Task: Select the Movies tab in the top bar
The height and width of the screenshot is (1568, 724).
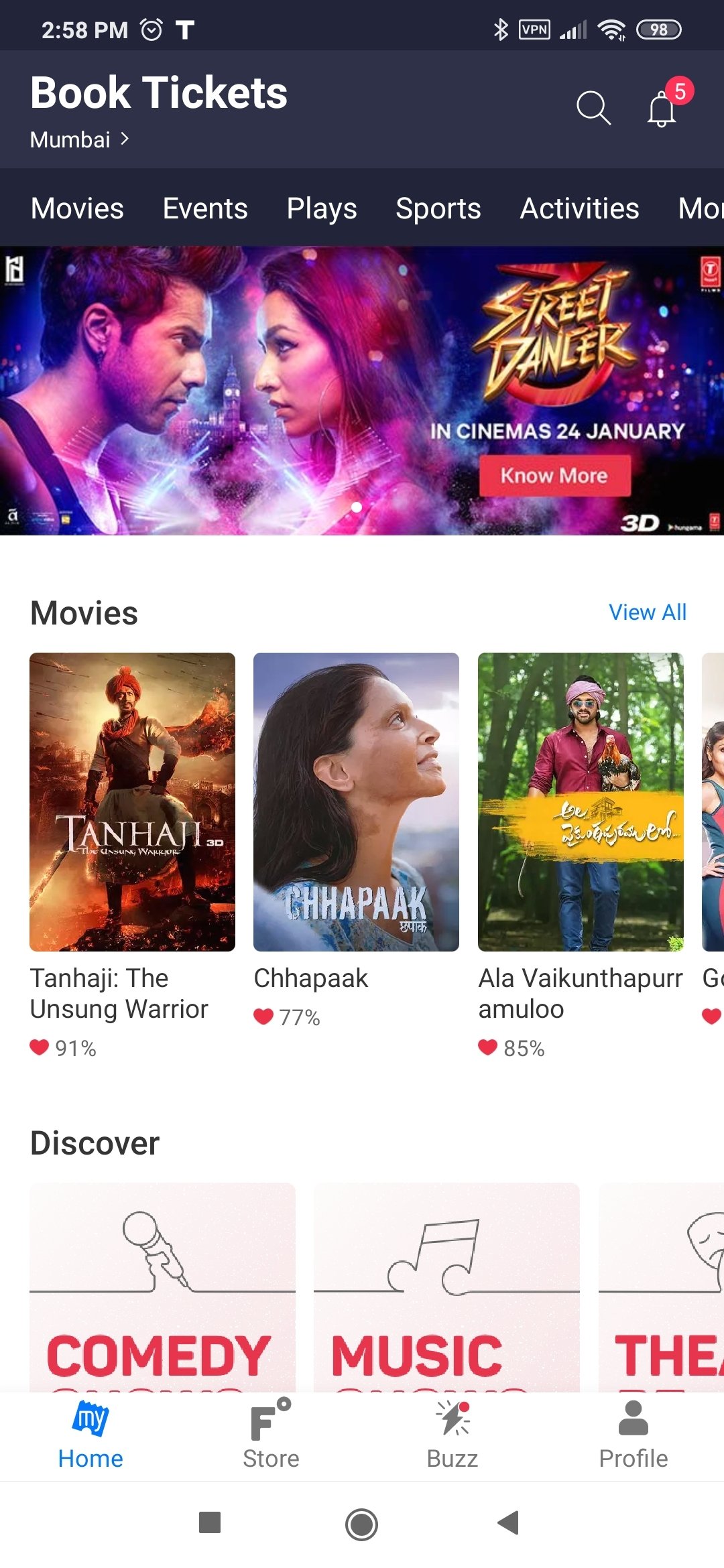Action: [77, 208]
